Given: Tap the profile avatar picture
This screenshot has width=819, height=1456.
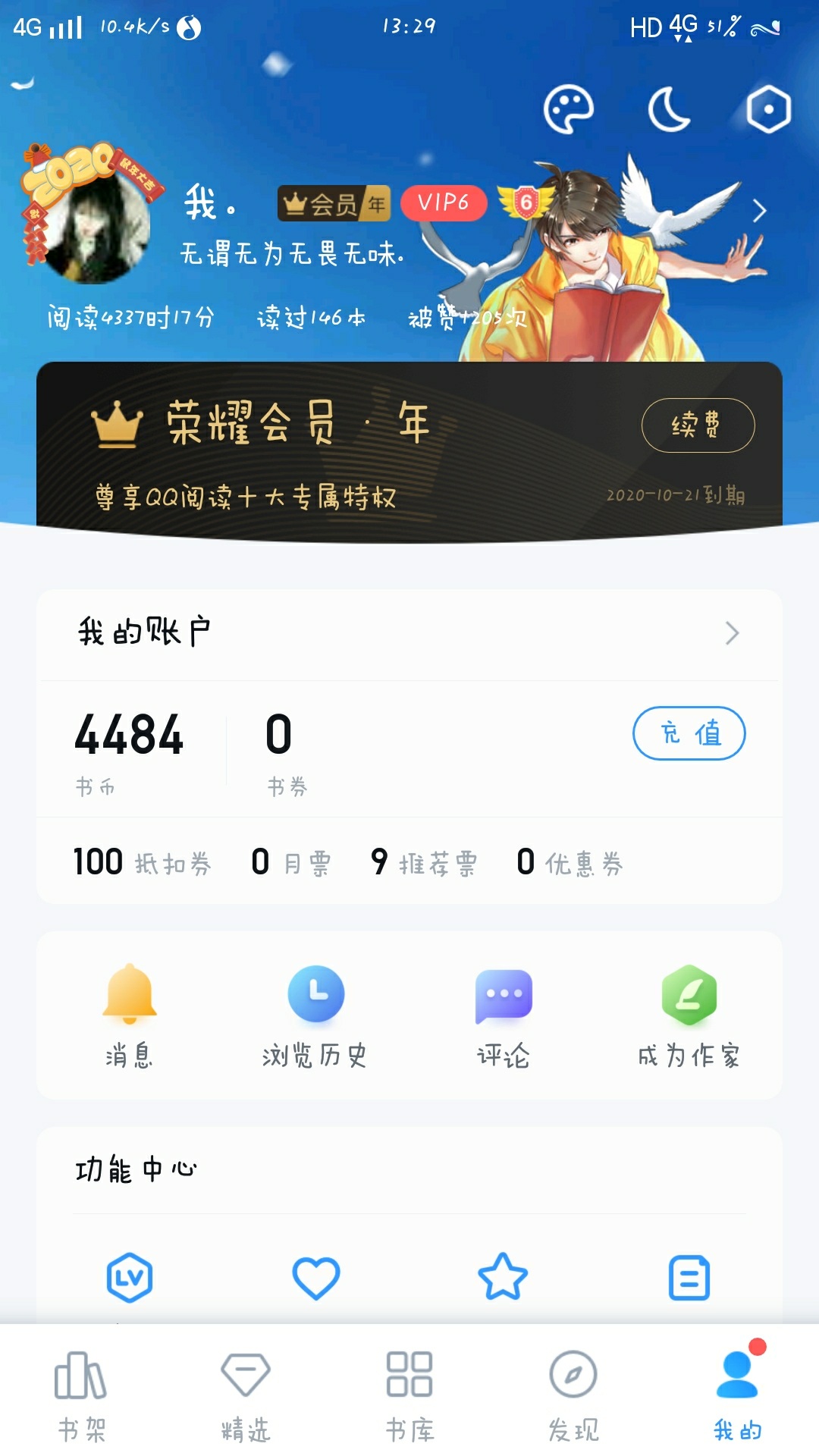Looking at the screenshot, I should [x=95, y=220].
